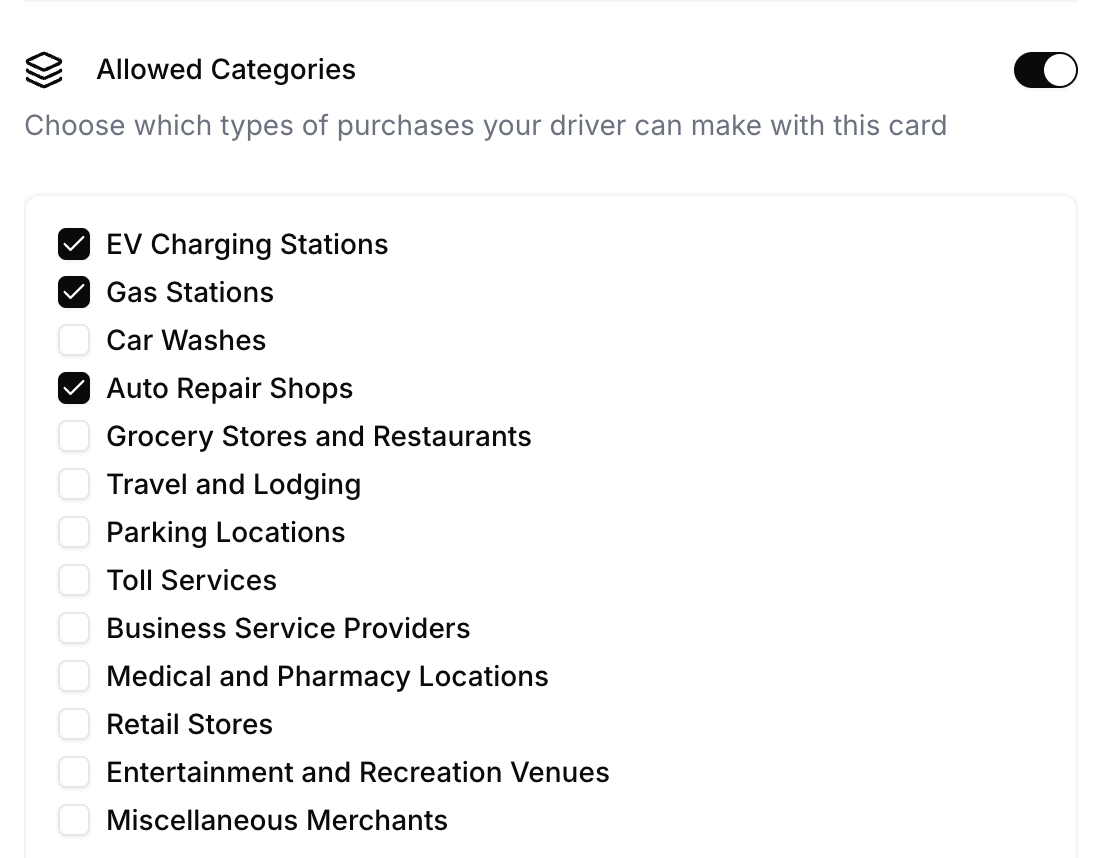This screenshot has height=858, width=1118.
Task: Uncheck the Gas Stations checkbox
Action: click(74, 292)
